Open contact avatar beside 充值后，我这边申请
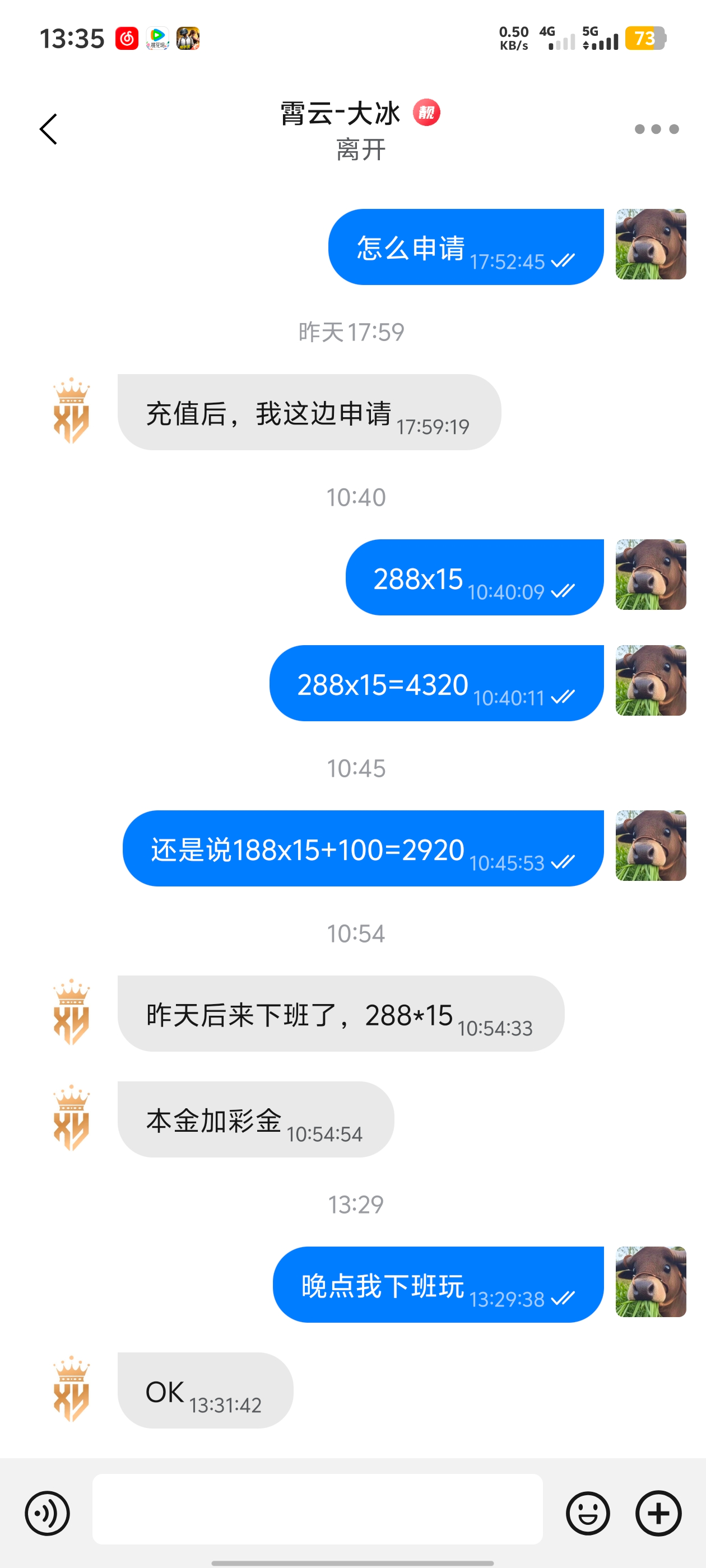706x1568 pixels. pyautogui.click(x=71, y=412)
